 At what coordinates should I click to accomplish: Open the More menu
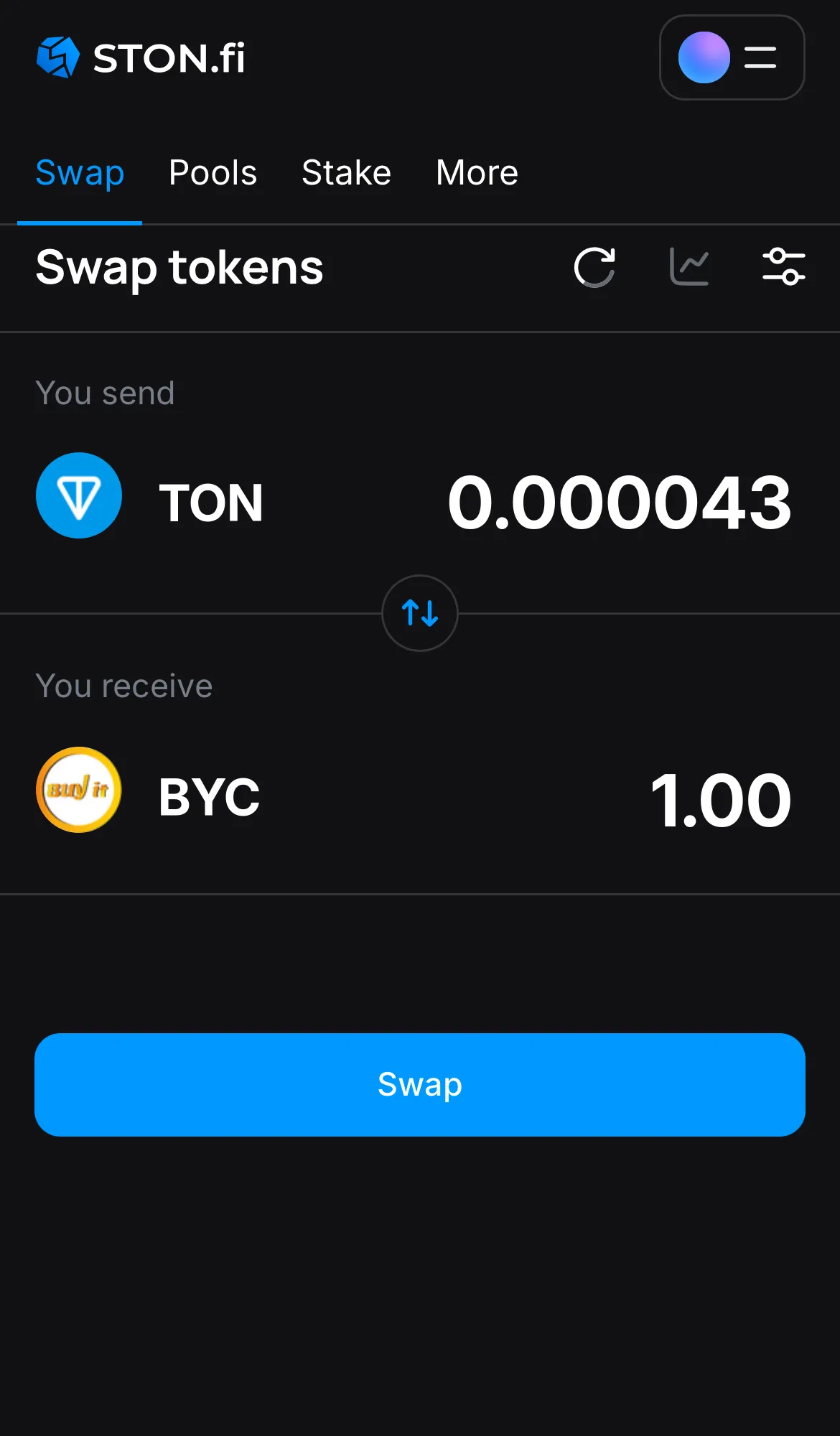point(476,172)
